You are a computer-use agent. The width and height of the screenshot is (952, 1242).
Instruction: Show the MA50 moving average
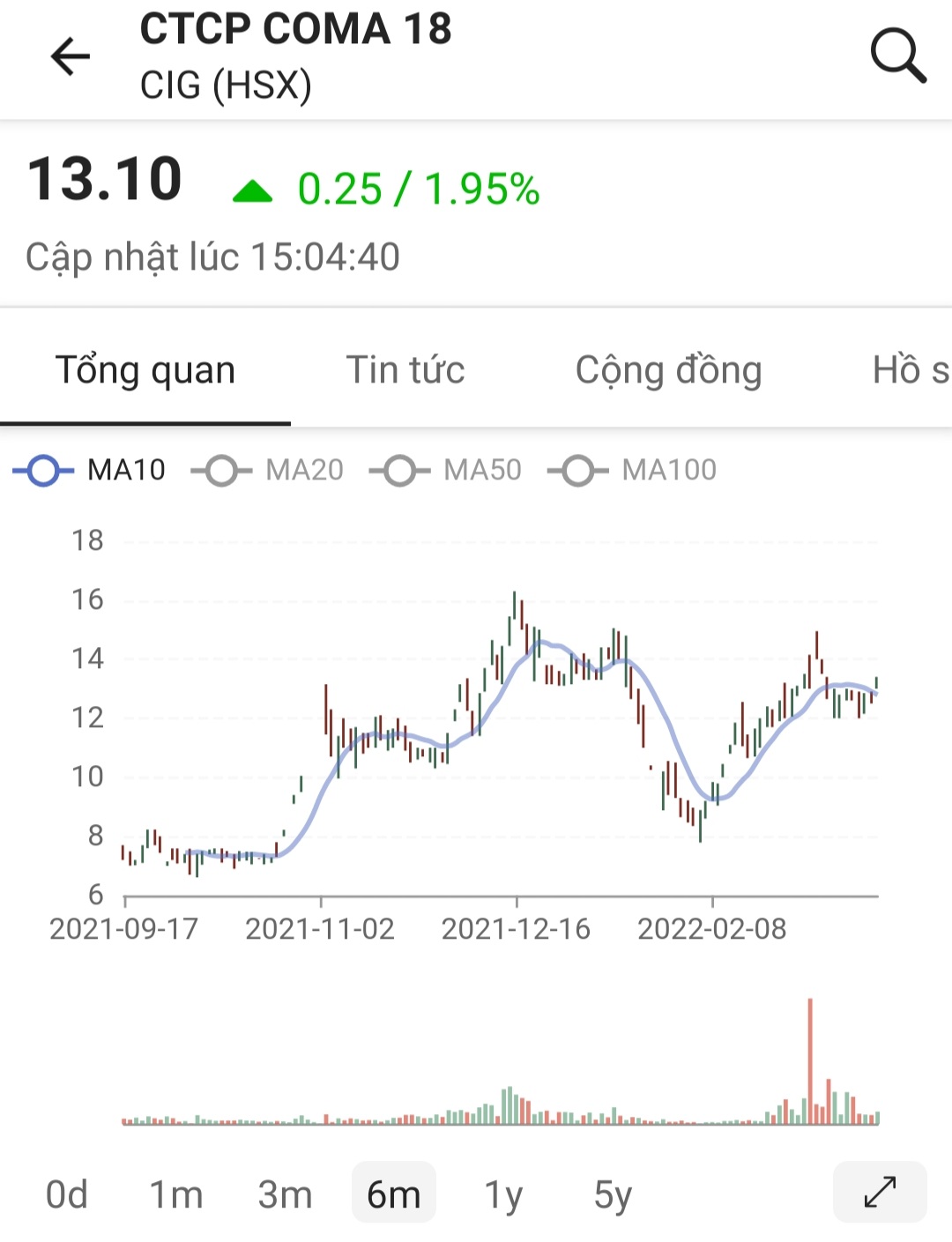[446, 470]
